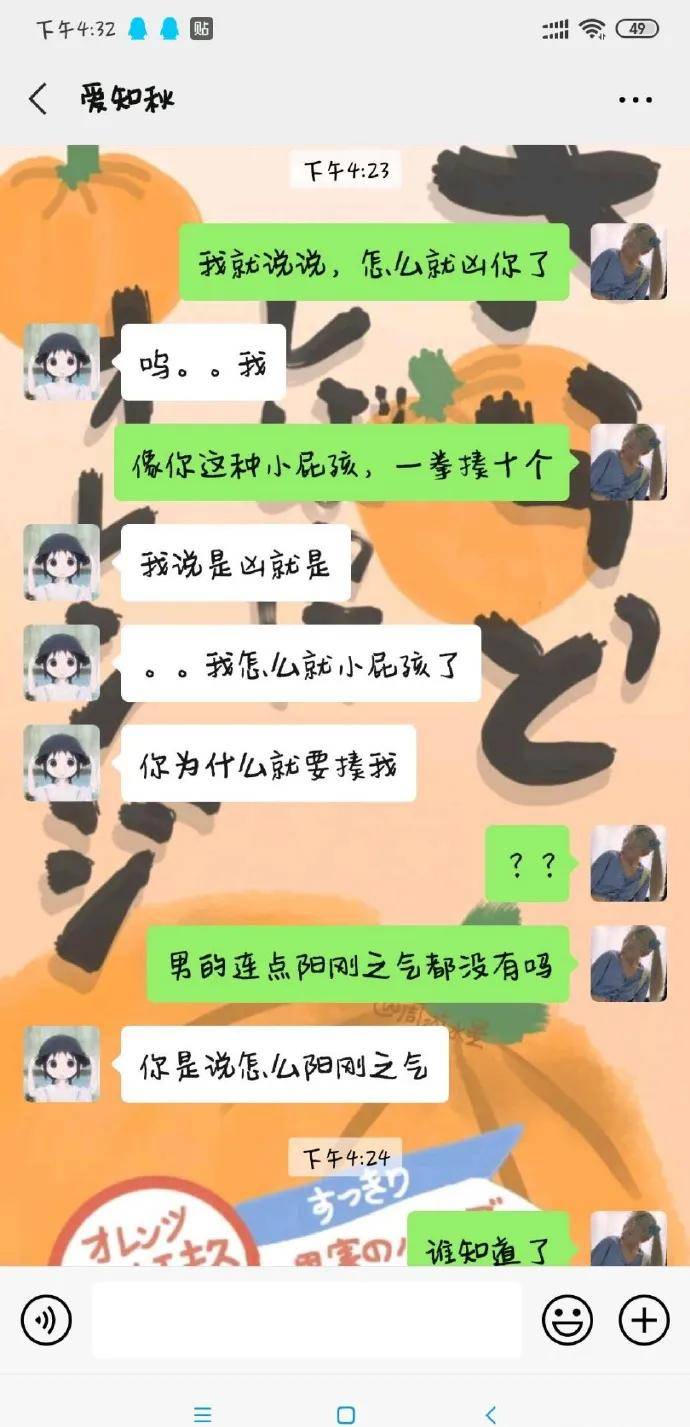Tap system home button

click(345, 1414)
